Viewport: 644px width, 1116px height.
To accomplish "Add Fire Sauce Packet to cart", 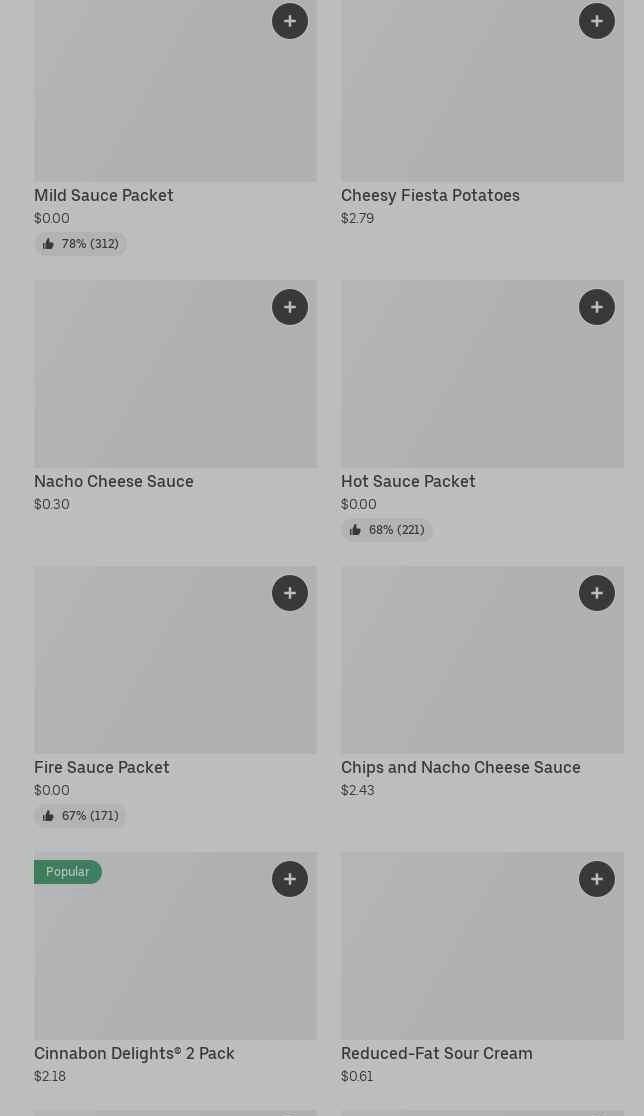I will (290, 593).
